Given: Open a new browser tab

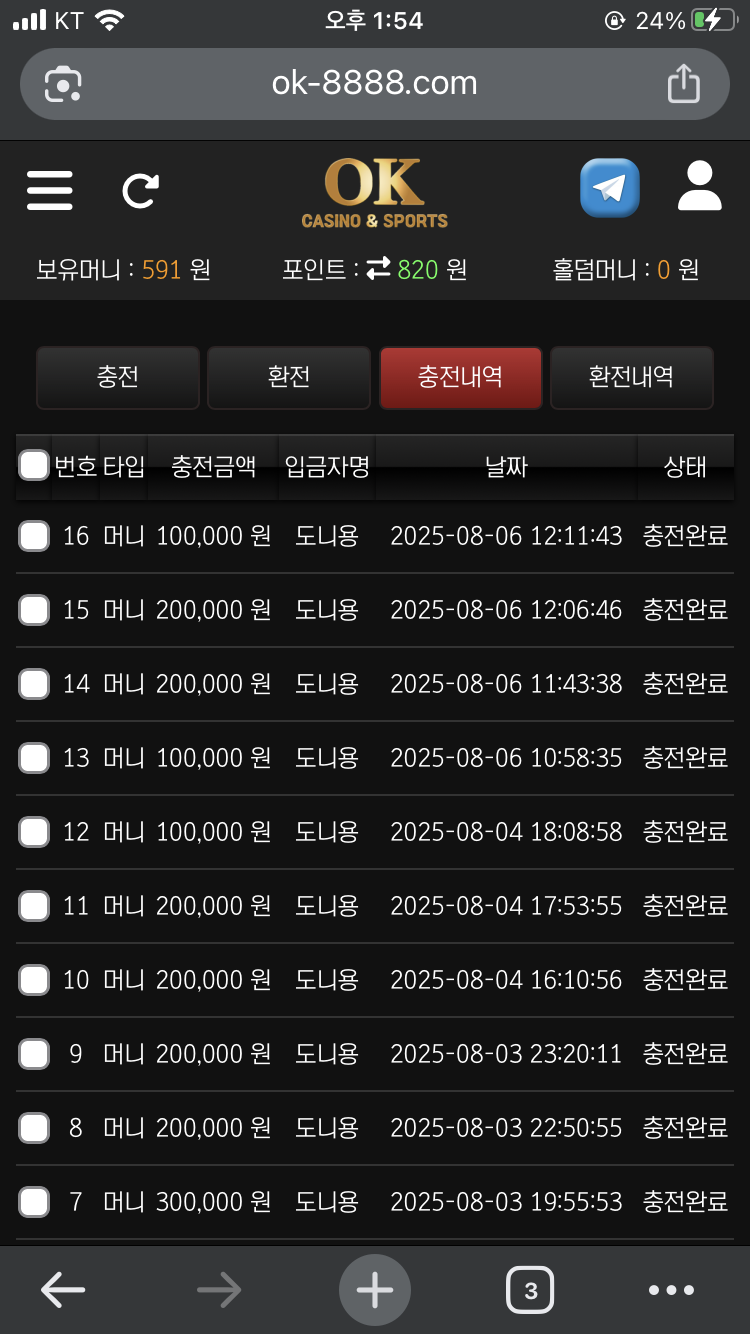Looking at the screenshot, I should click(x=375, y=1291).
